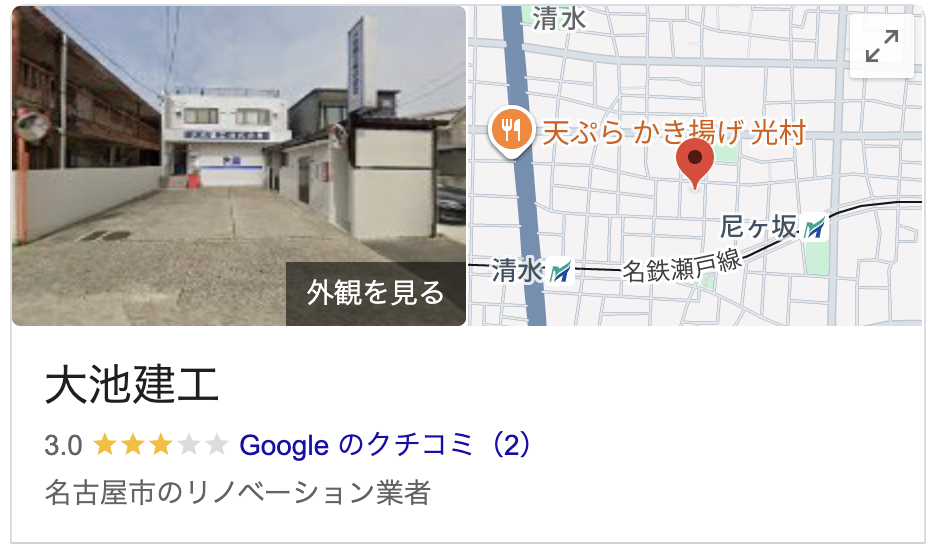Viewport: 932px width, 544px height.
Task: Tap the 尼ヶ坂 station marker on map
Action: pos(817,228)
